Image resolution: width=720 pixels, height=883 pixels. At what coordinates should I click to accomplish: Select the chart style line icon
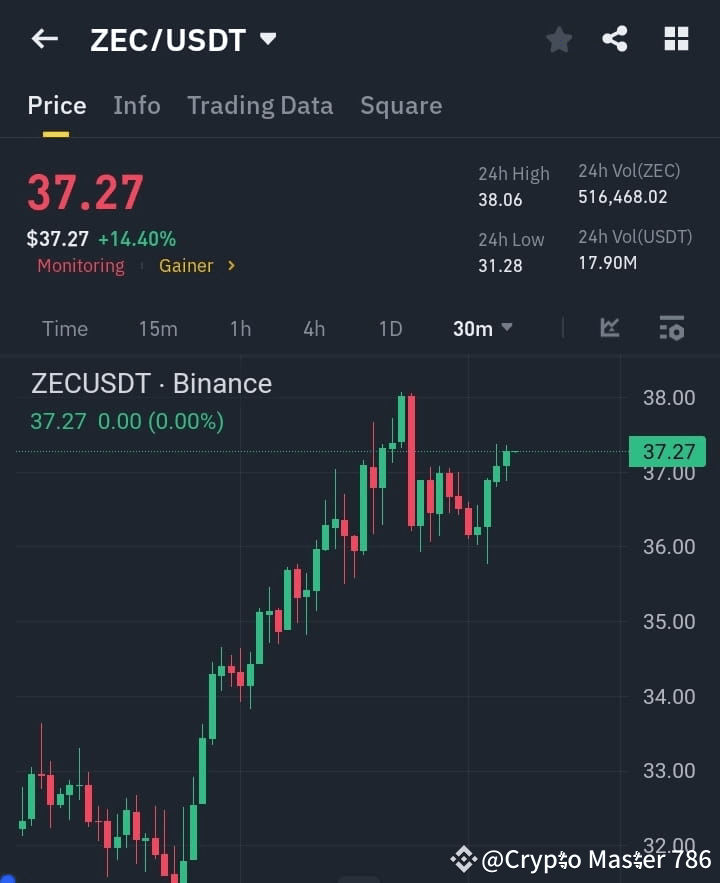[x=609, y=328]
